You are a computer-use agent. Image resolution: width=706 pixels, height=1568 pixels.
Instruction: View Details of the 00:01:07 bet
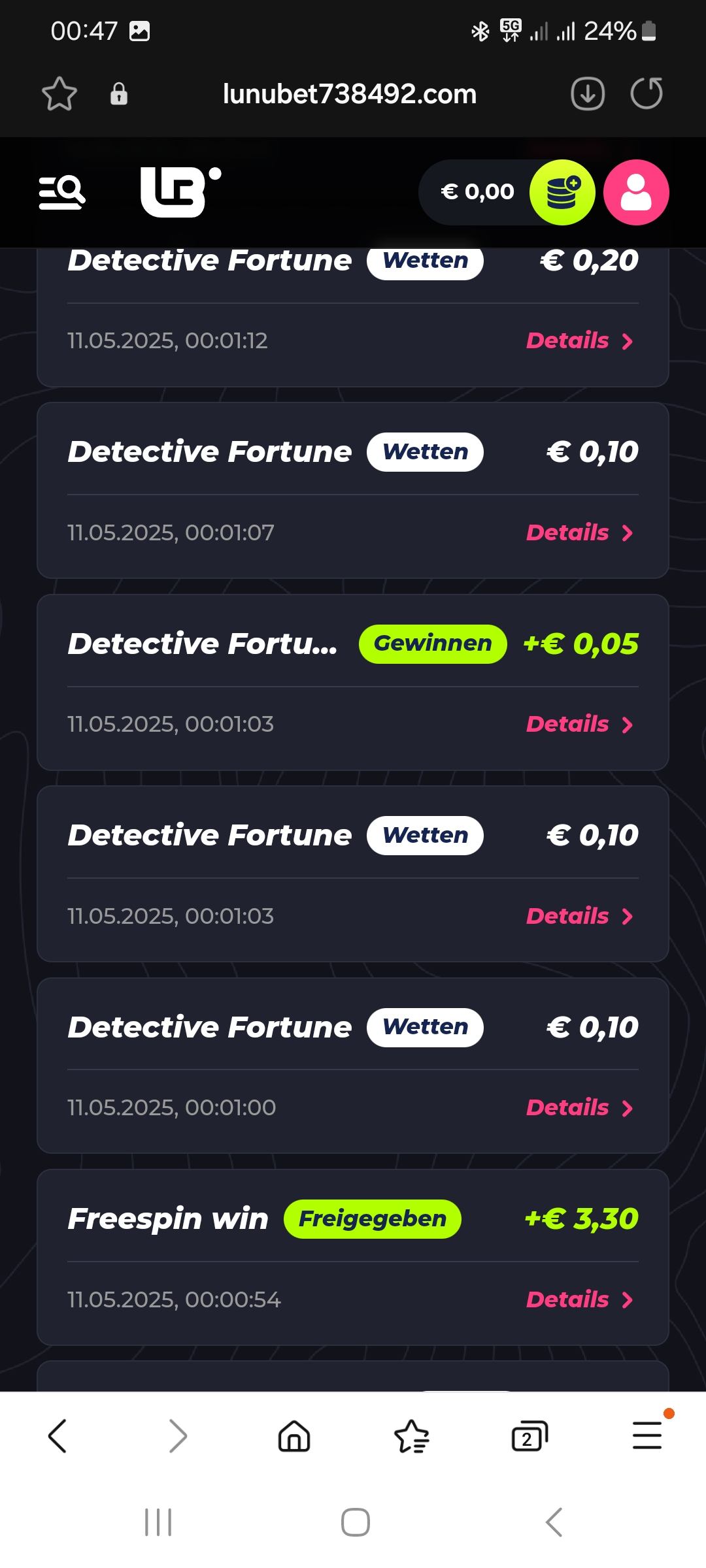579,533
